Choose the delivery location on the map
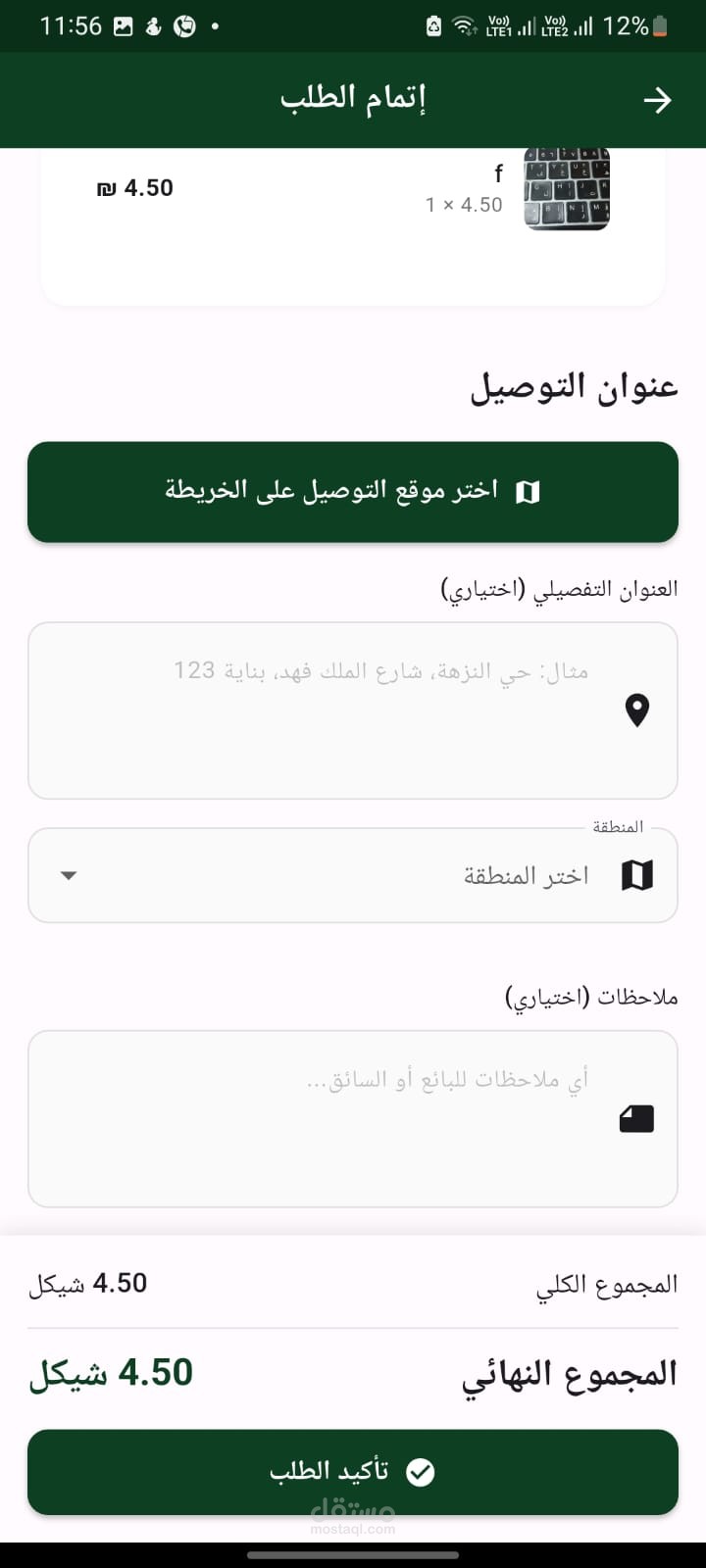 coord(353,492)
